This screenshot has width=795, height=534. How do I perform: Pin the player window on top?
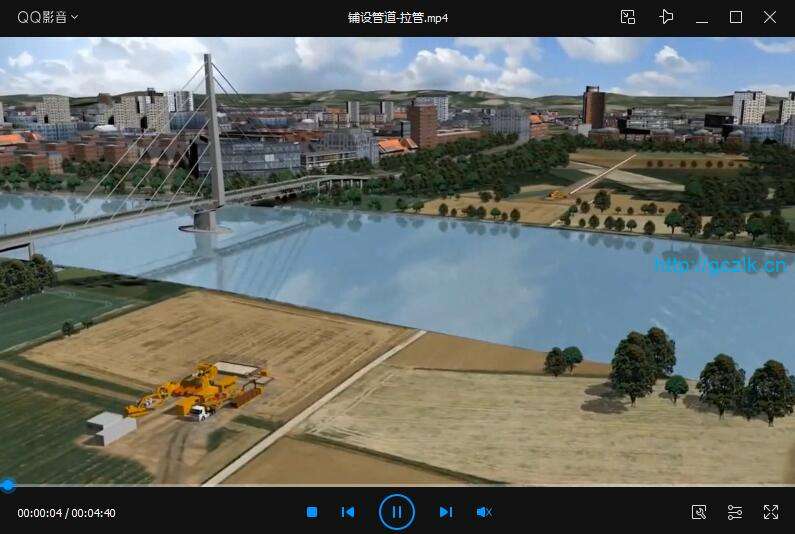tap(666, 17)
